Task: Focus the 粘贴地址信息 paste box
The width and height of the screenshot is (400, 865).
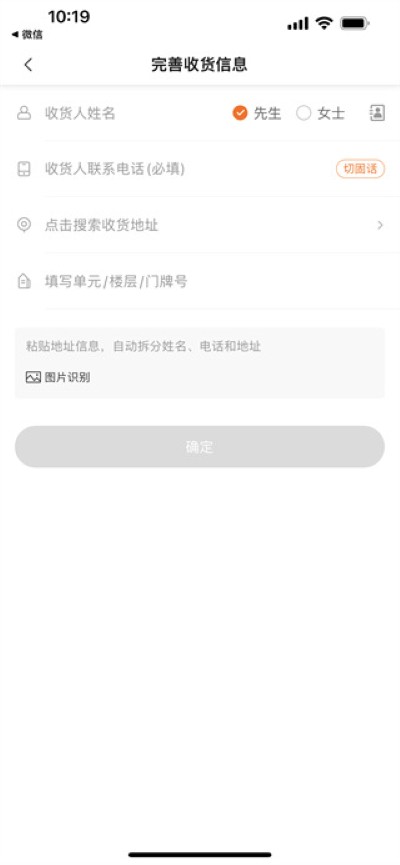Action: (x=200, y=346)
